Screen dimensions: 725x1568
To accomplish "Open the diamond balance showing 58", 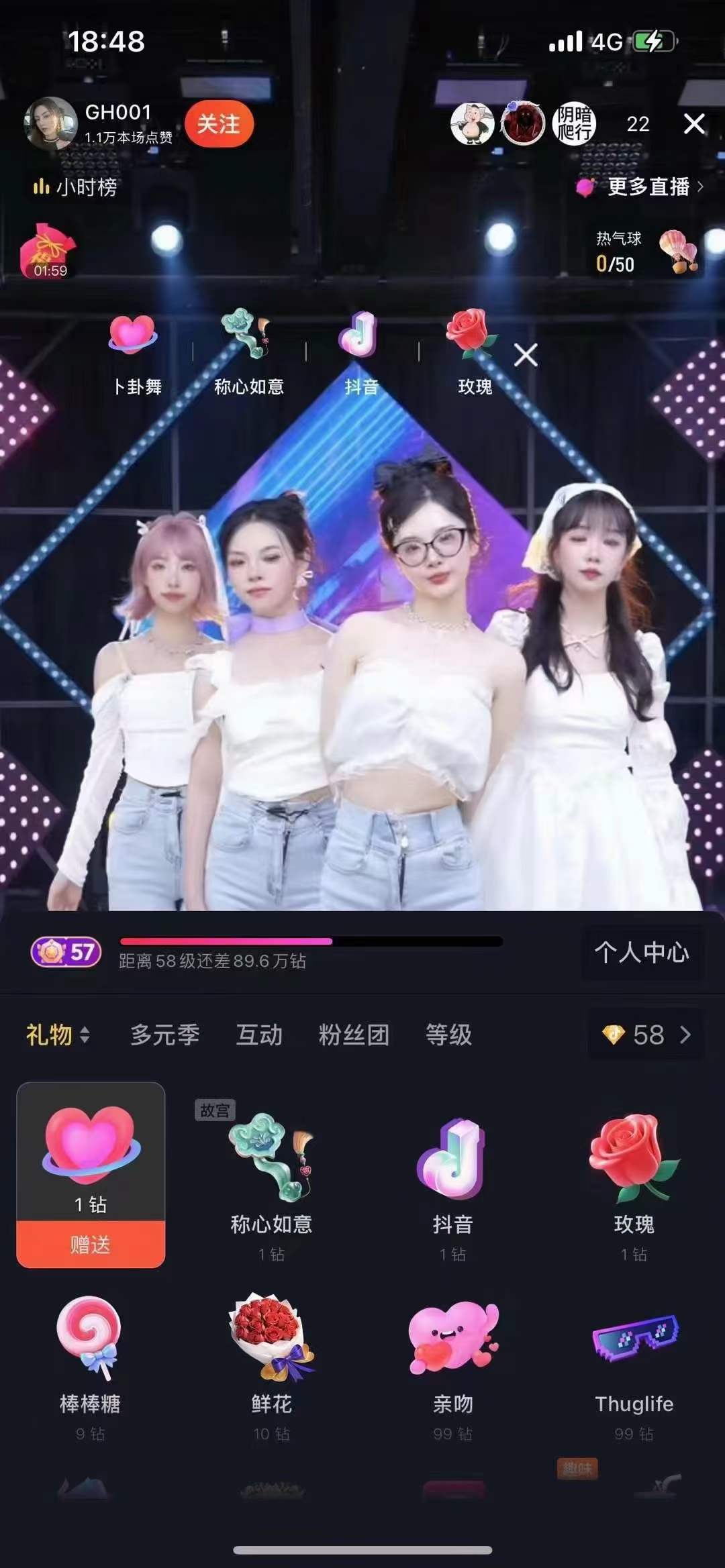I will [x=646, y=1035].
